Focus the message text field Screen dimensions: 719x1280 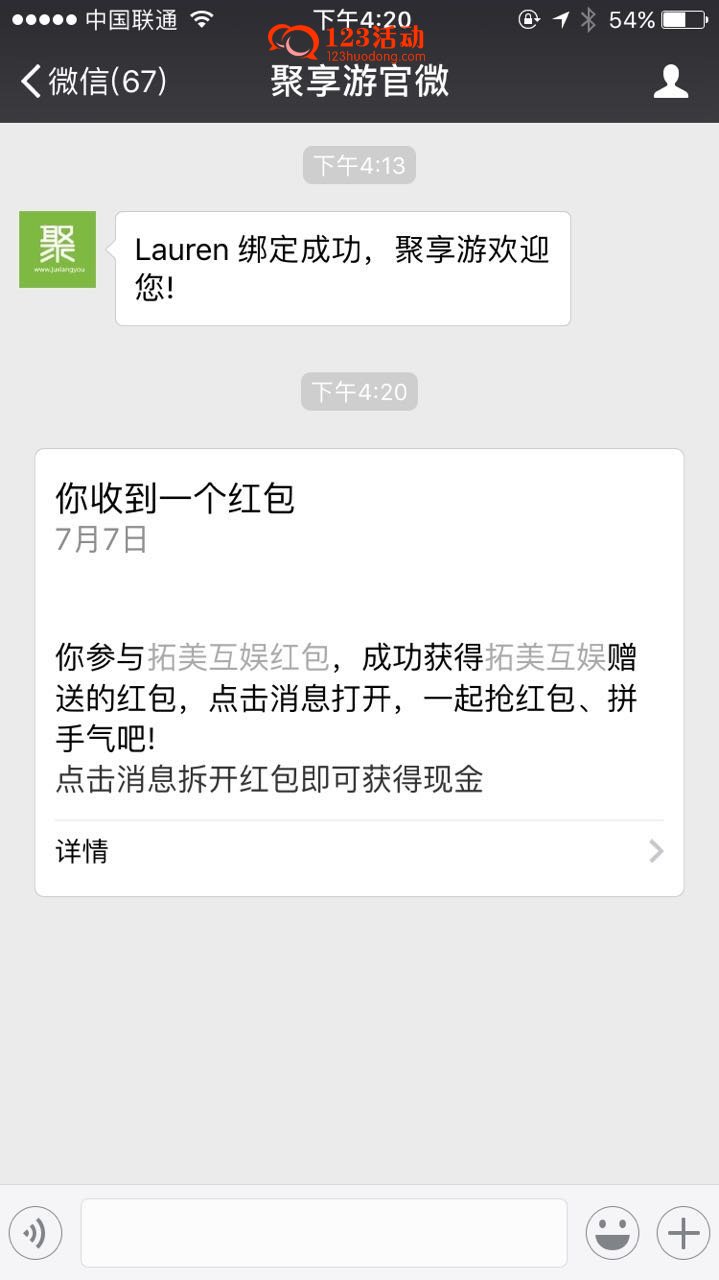click(324, 1233)
